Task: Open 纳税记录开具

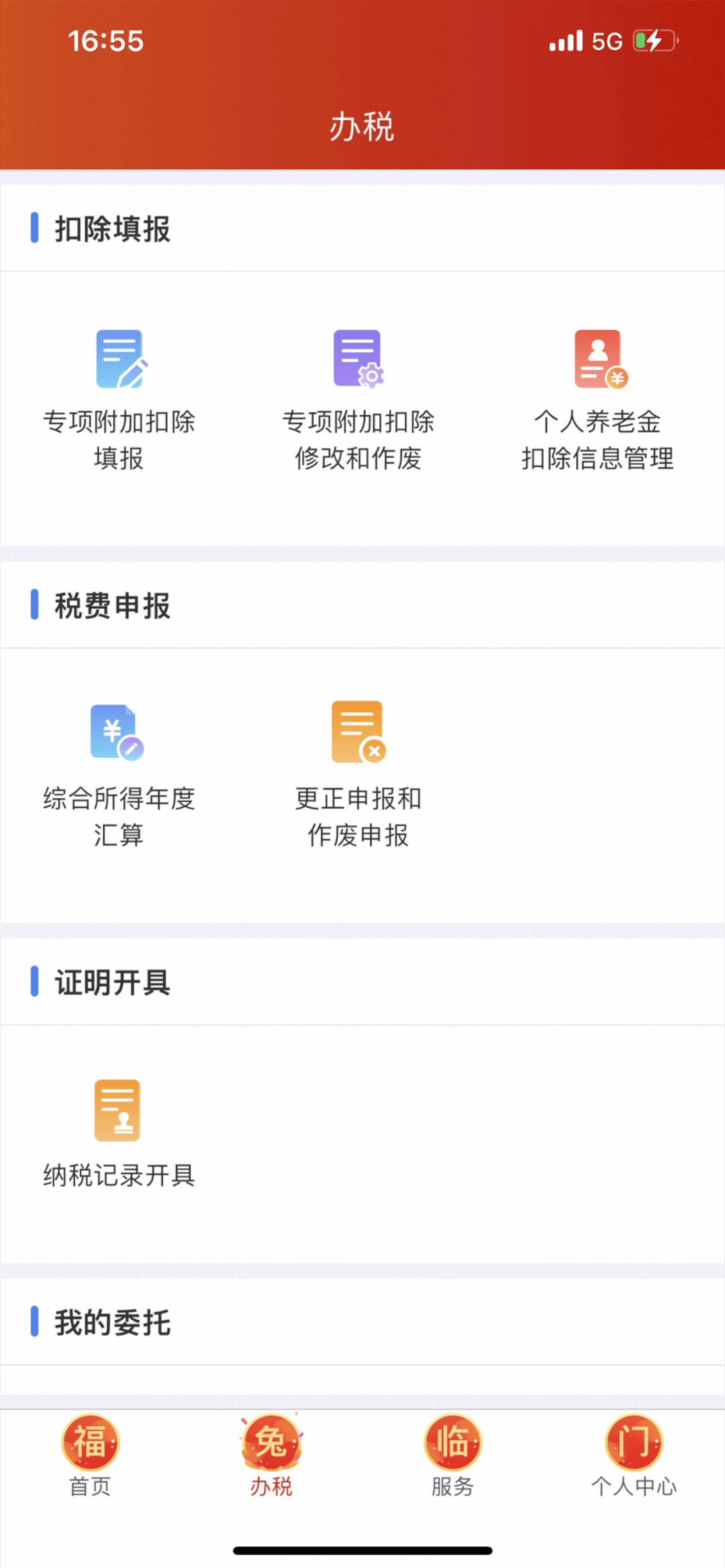Action: click(119, 1134)
